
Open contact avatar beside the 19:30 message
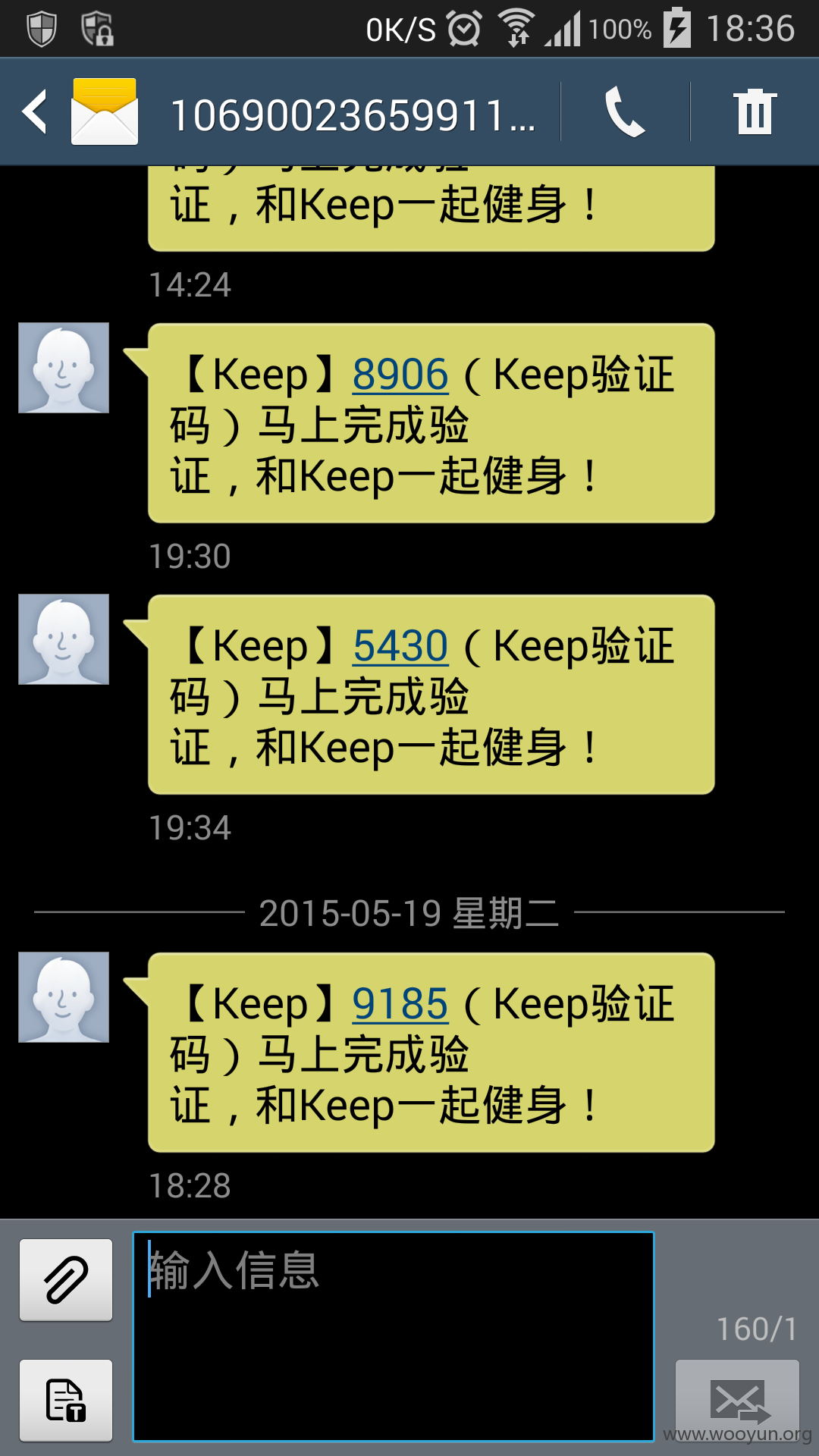[64, 368]
